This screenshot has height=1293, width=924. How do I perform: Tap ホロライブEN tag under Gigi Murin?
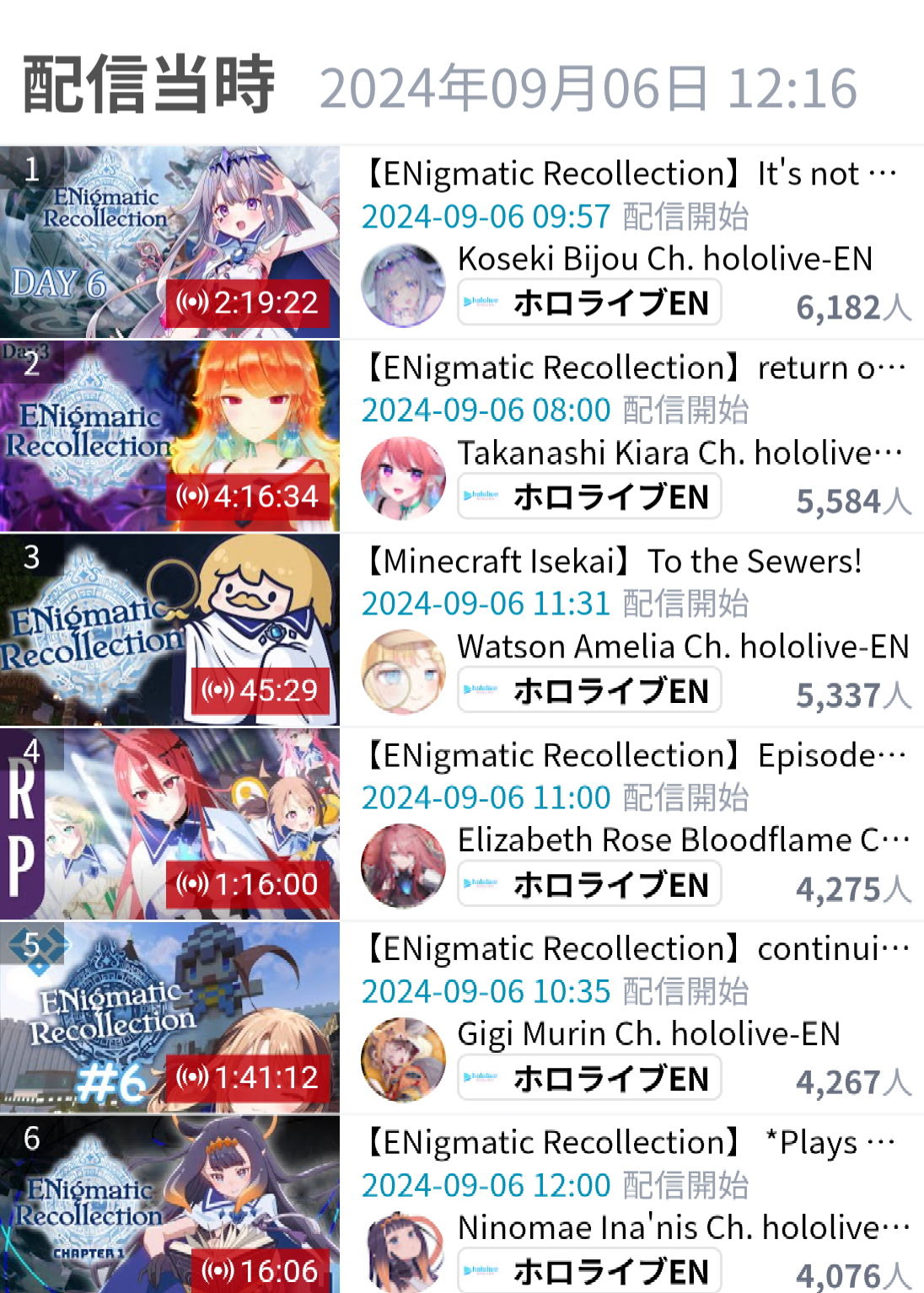tap(589, 1078)
